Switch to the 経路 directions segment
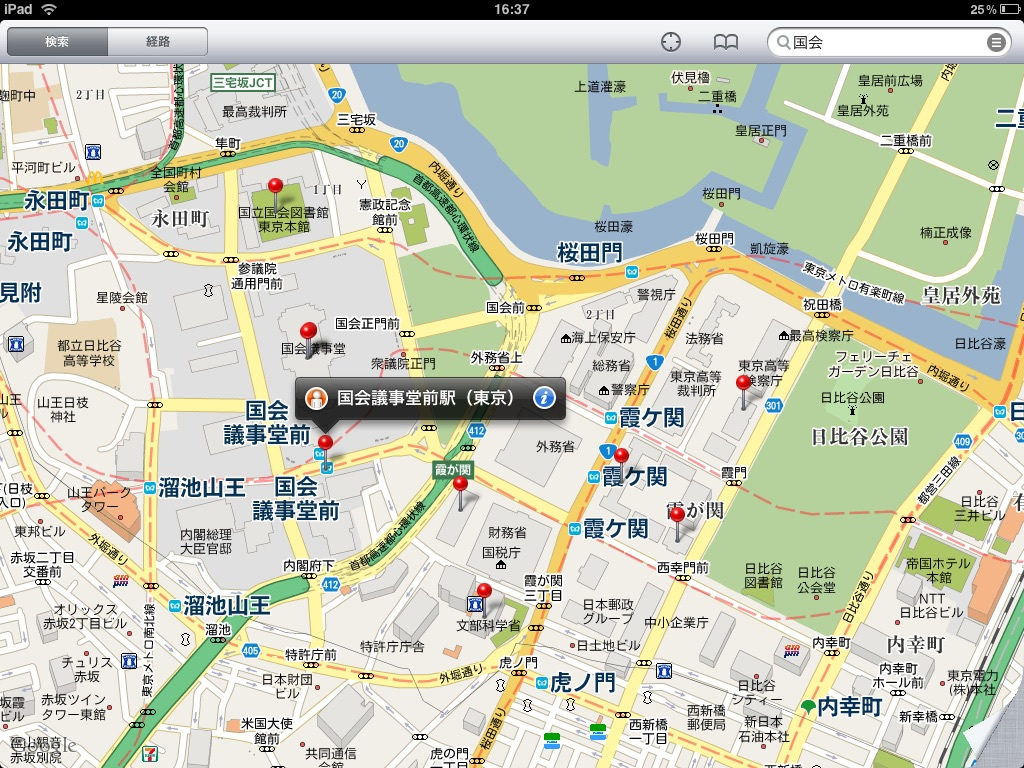1024x768 pixels. click(x=158, y=42)
